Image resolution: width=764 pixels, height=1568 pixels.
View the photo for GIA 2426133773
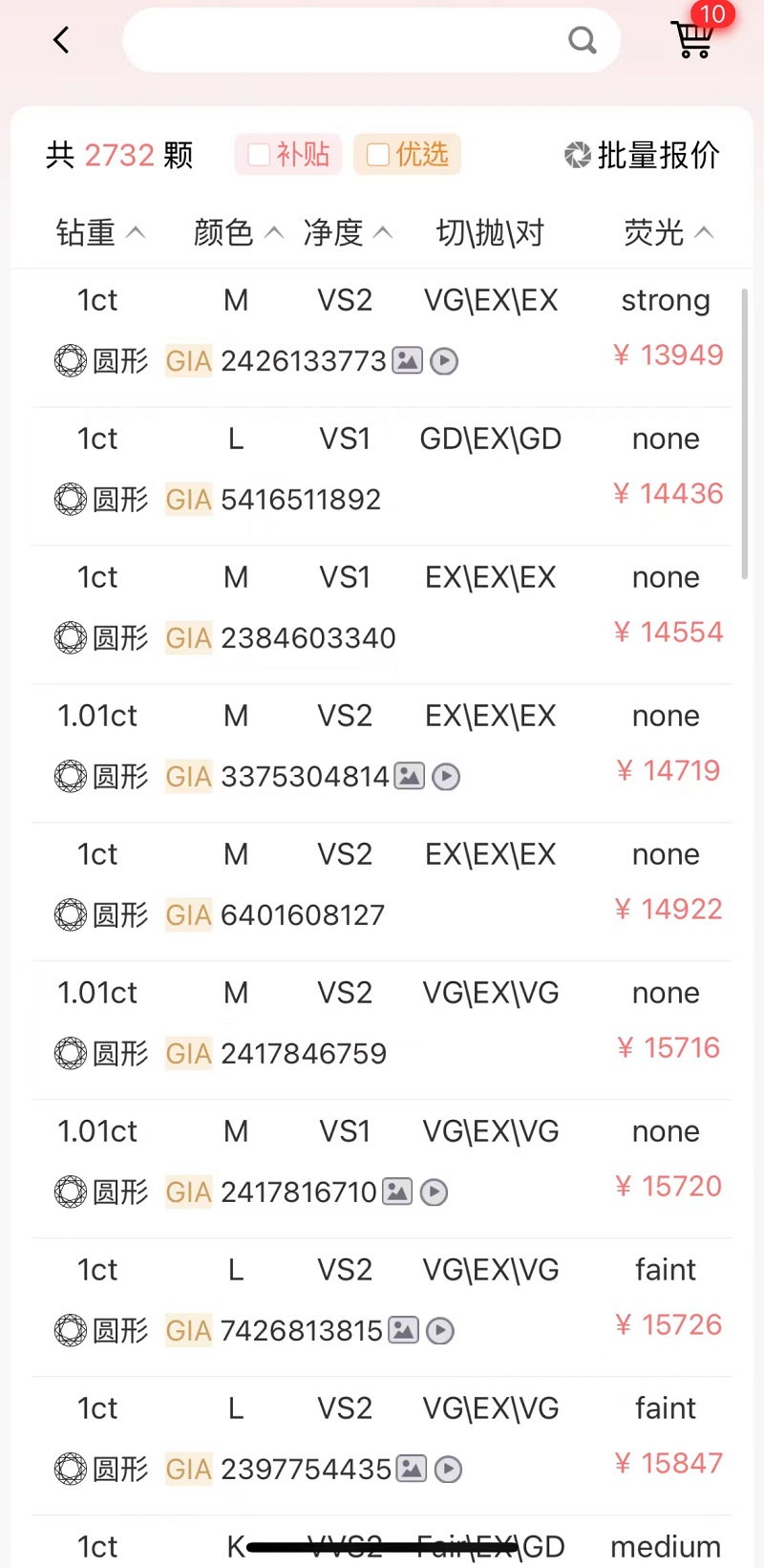click(x=408, y=361)
